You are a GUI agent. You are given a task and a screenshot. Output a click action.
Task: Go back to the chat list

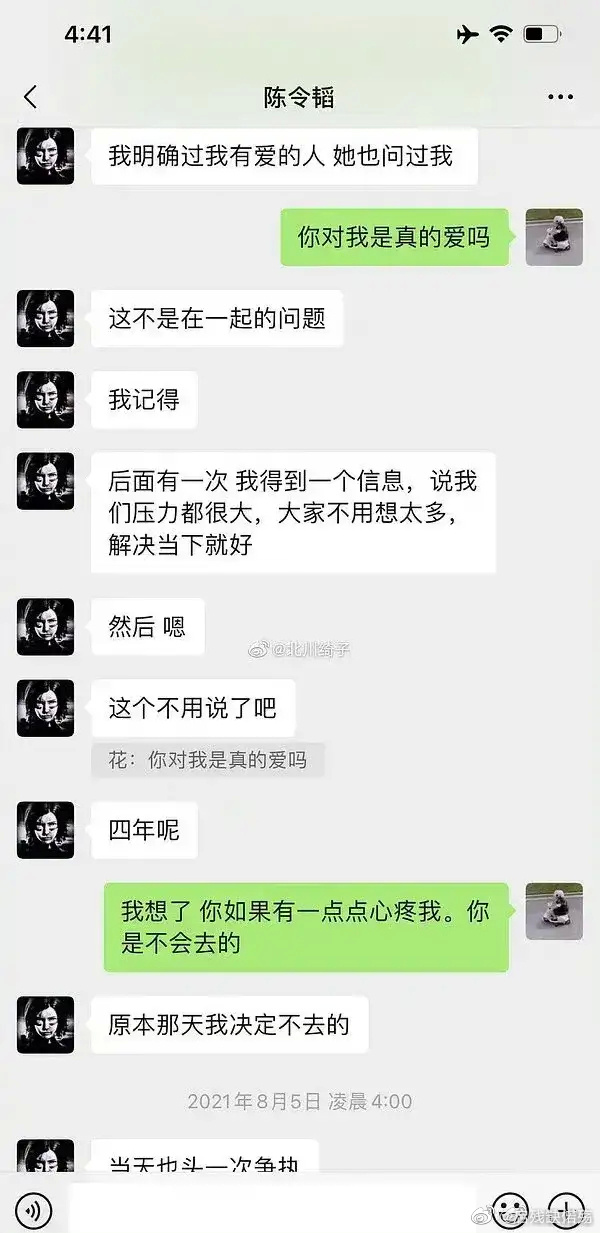click(x=30, y=97)
